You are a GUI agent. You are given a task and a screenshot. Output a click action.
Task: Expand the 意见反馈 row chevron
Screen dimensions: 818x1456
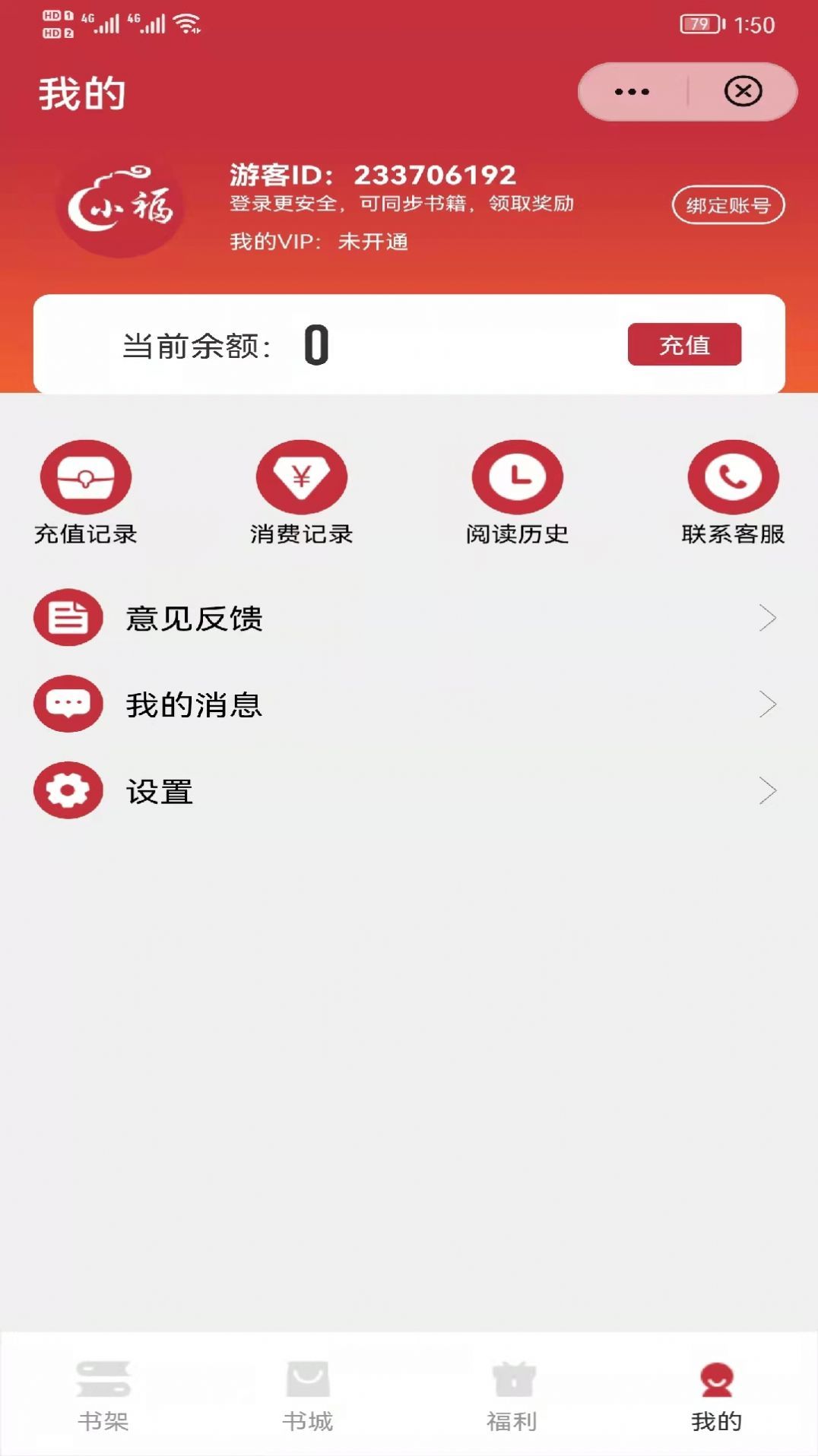pyautogui.click(x=766, y=619)
